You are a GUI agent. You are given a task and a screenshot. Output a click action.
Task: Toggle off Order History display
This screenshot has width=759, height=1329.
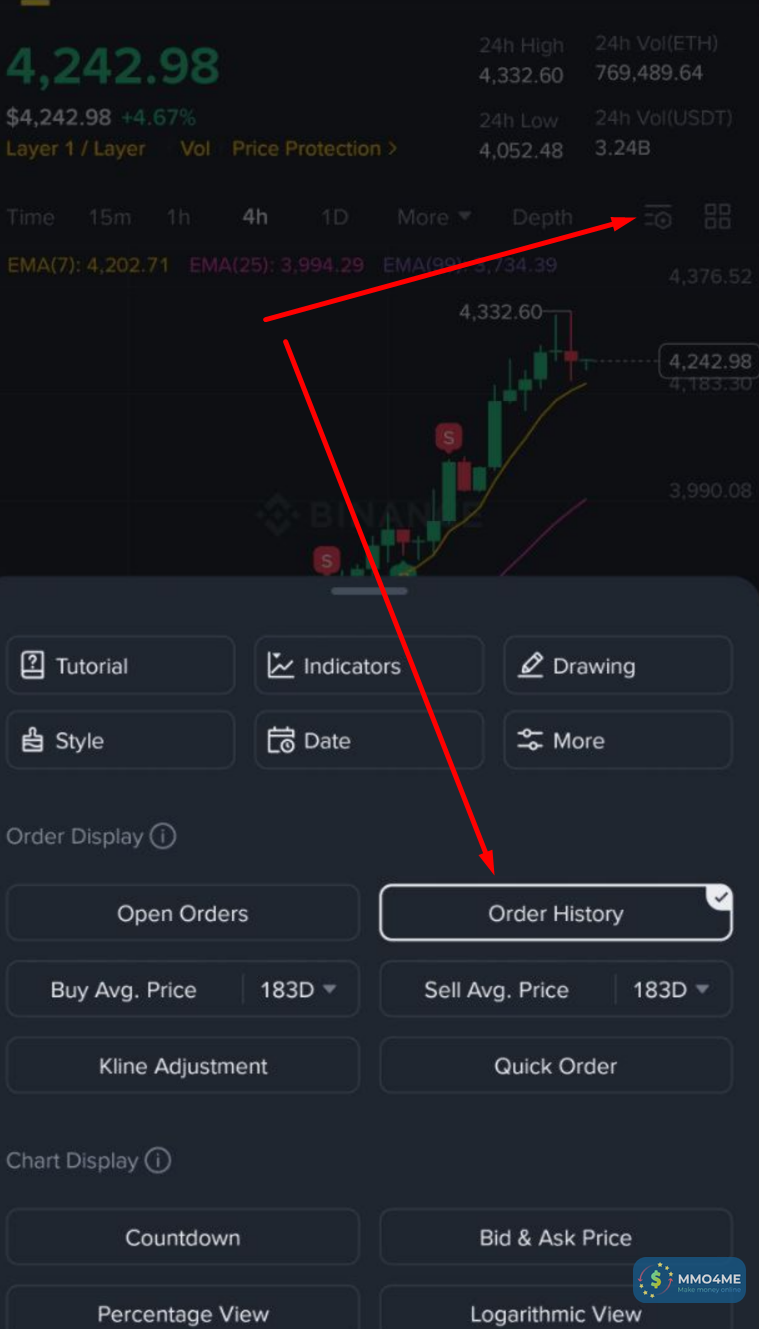point(555,913)
